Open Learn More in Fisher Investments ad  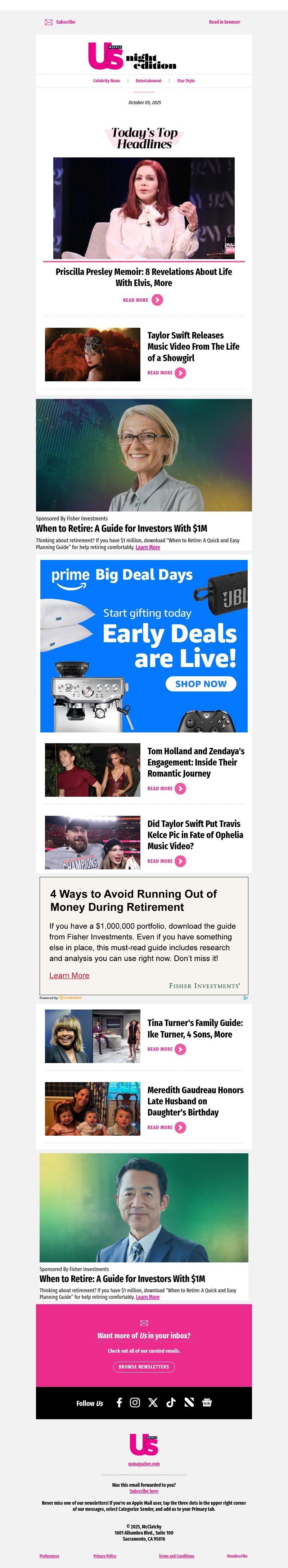coord(69,975)
